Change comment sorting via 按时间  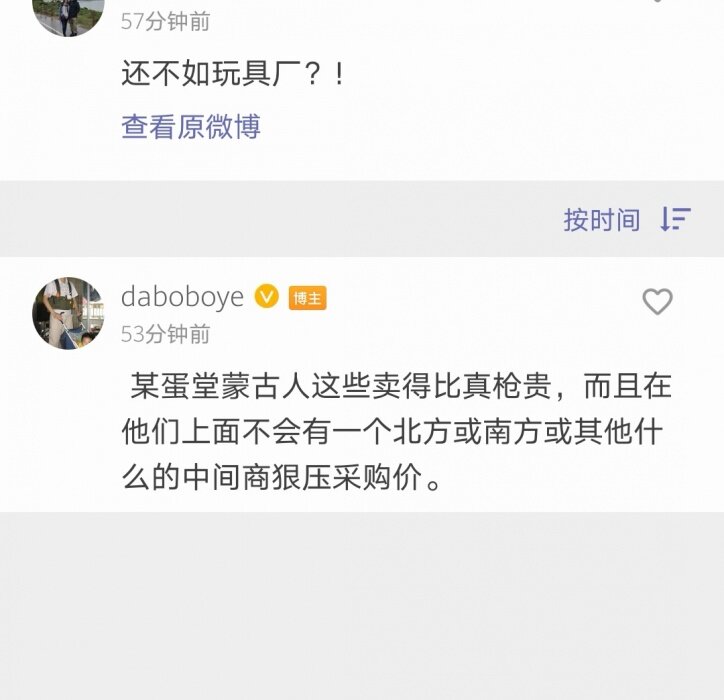tap(626, 220)
